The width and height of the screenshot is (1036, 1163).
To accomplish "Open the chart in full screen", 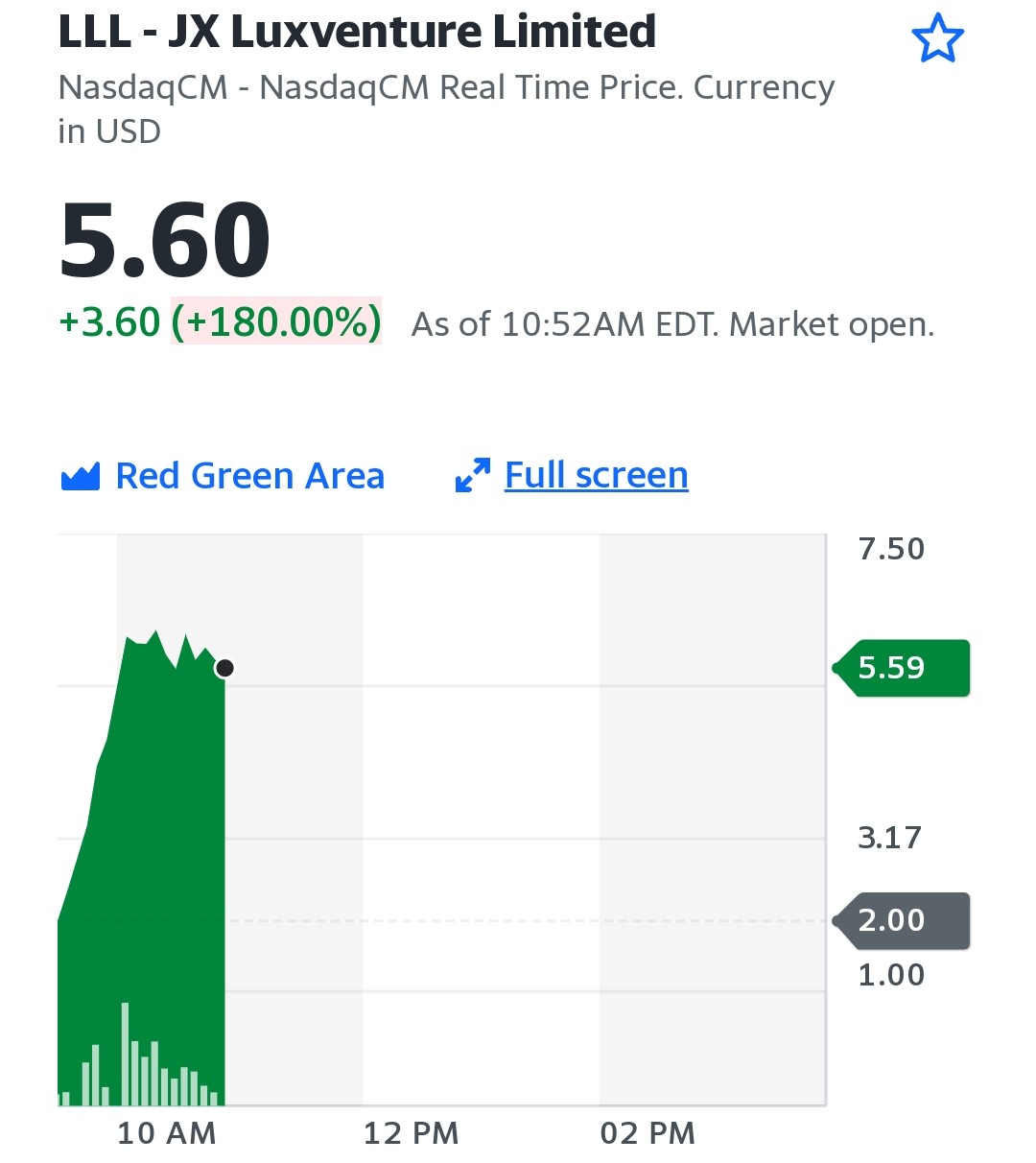I will tap(572, 475).
